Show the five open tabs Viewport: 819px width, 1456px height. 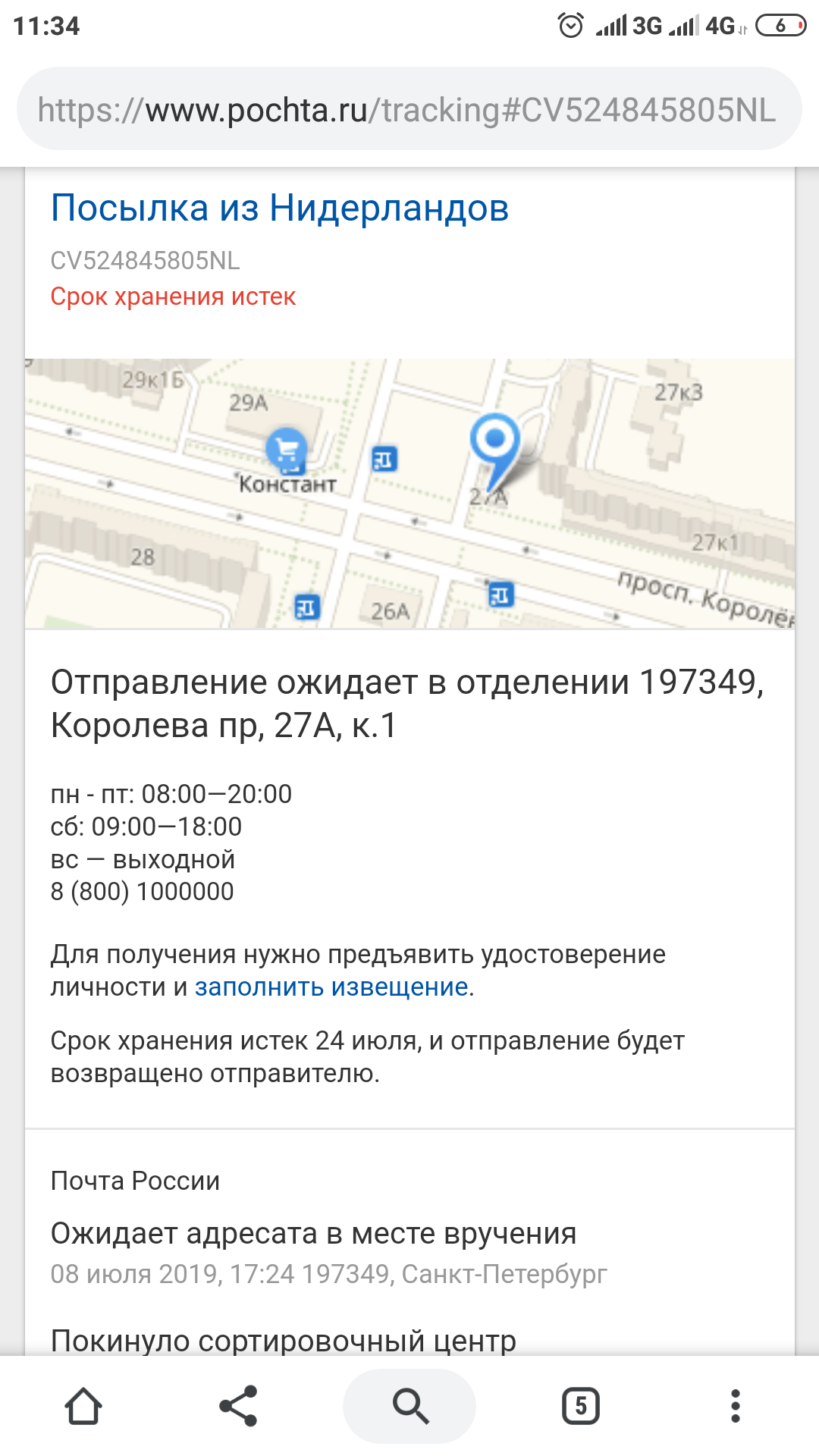(580, 1406)
